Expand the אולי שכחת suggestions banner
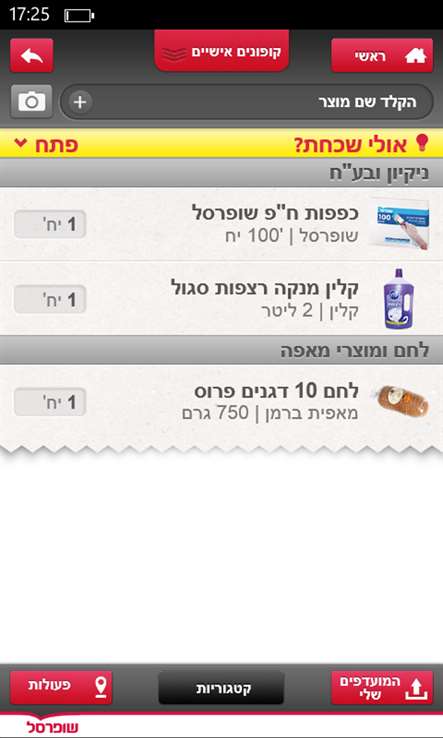 [x=221, y=144]
